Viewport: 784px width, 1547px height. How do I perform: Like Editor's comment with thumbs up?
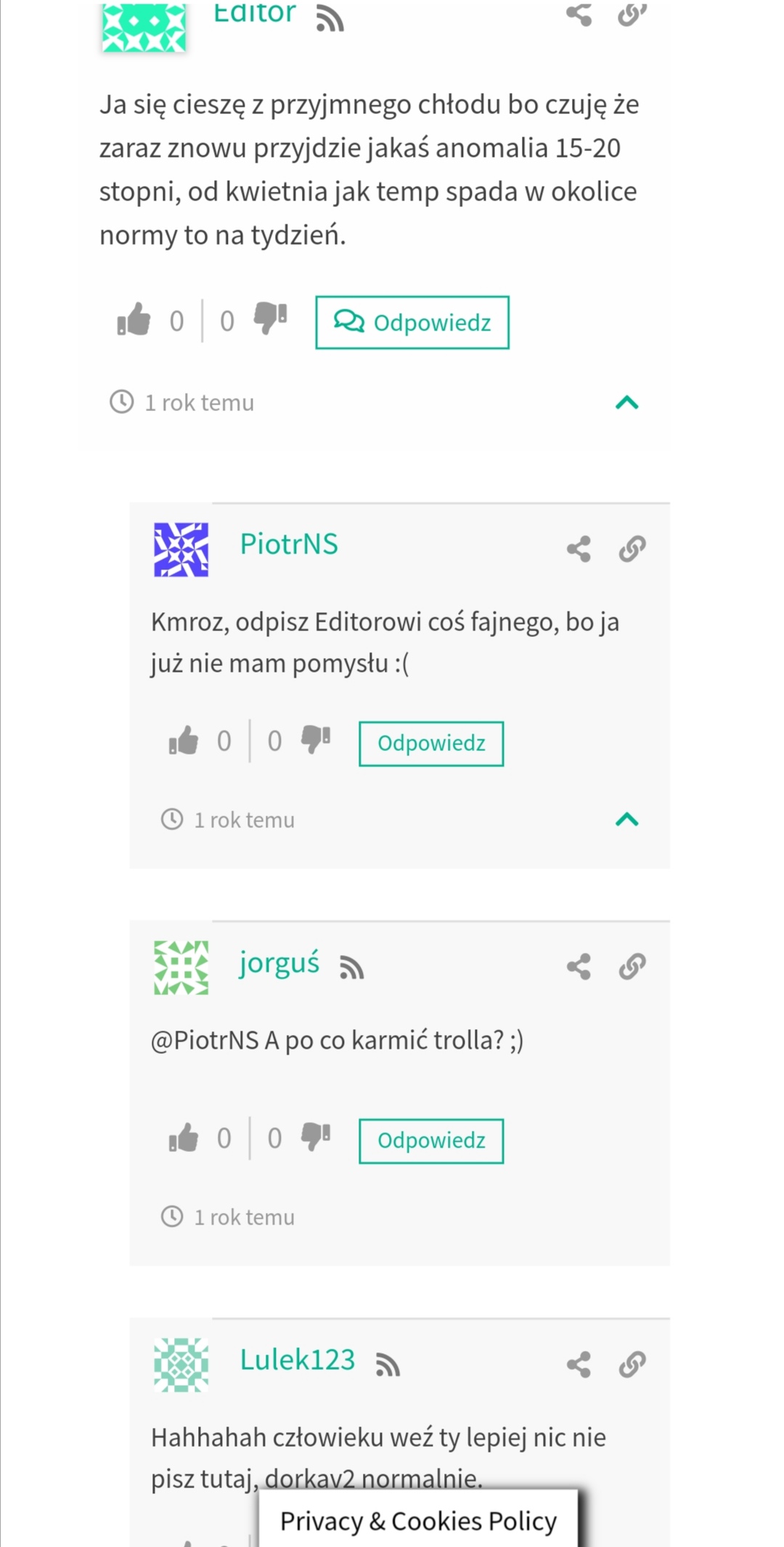point(134,320)
